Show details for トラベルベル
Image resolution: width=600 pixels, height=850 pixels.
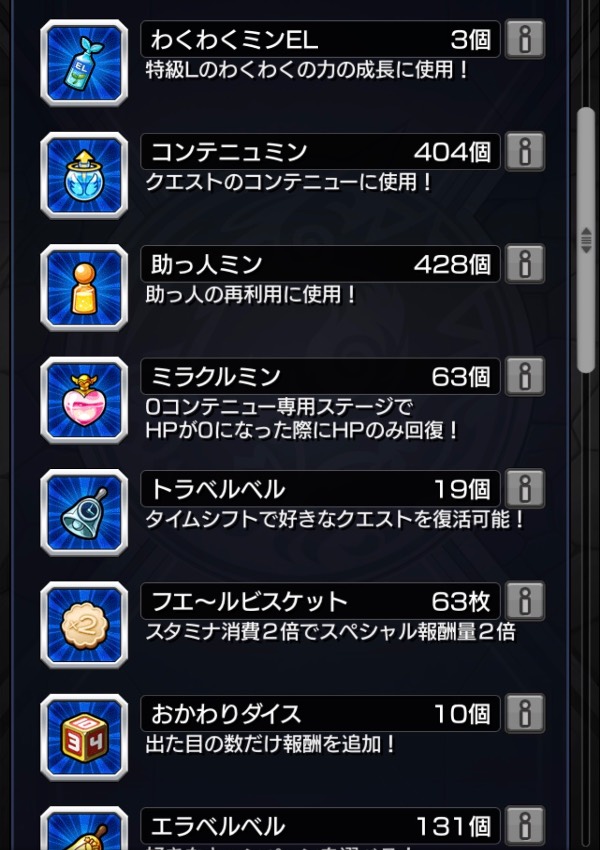coord(525,489)
